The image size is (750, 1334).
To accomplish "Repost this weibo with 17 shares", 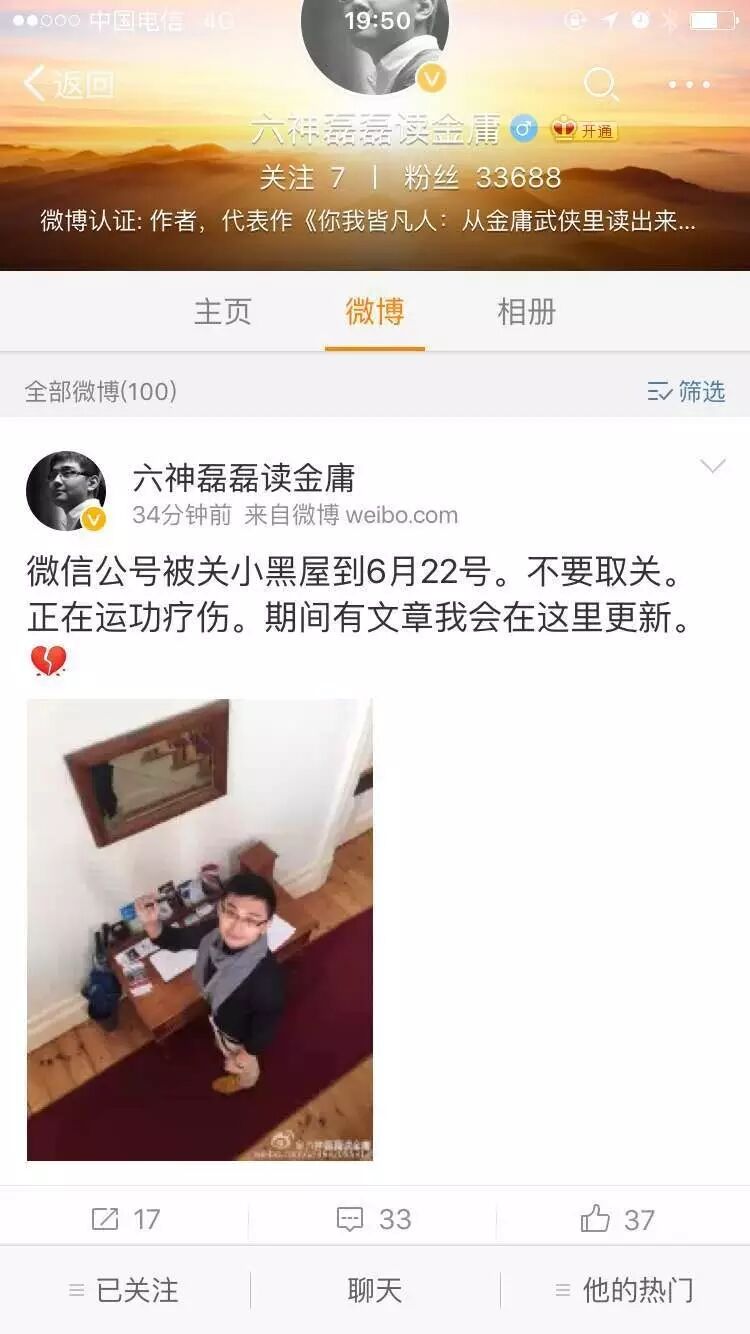I will tap(125, 1219).
